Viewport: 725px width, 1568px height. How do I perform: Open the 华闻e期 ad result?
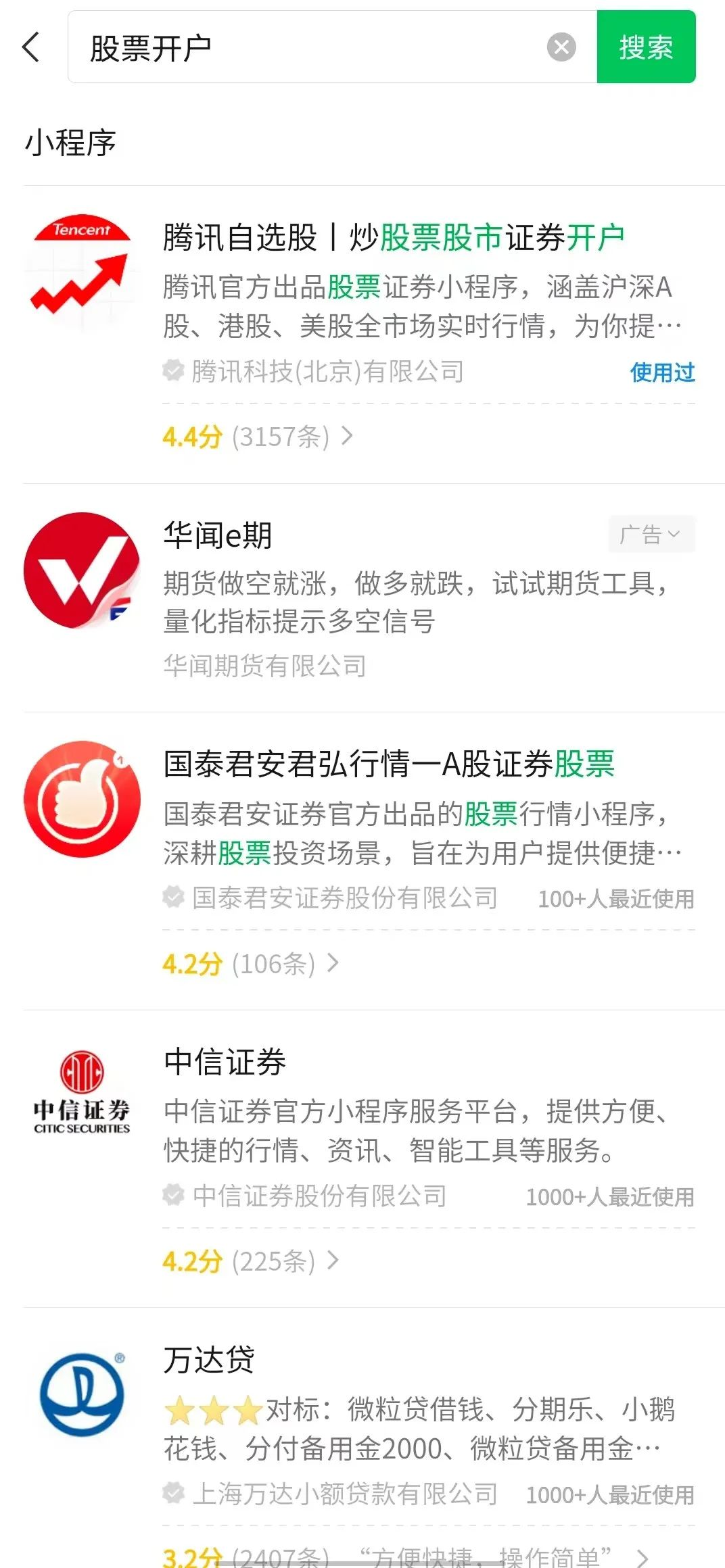[x=373, y=597]
